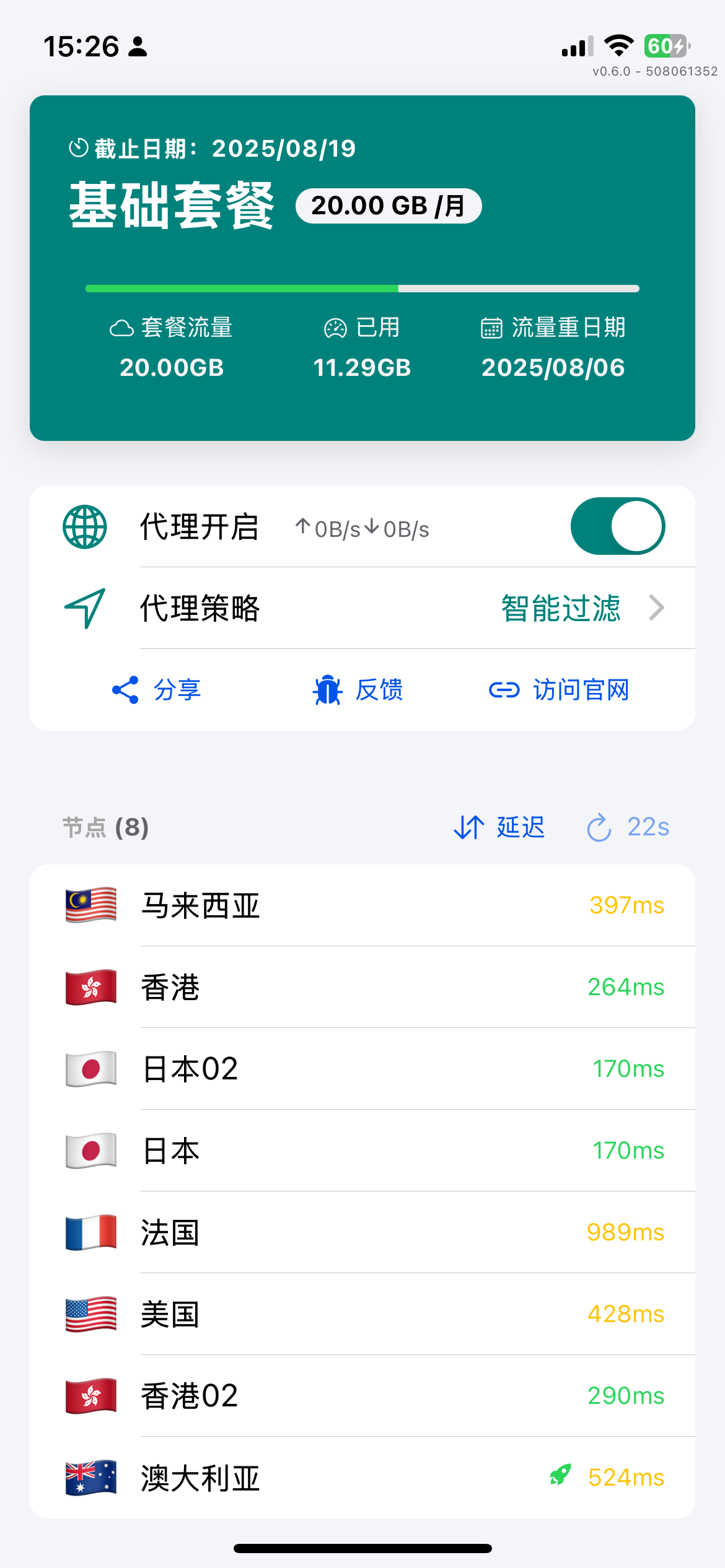
Task: Click the 分享 share button
Action: [177, 690]
